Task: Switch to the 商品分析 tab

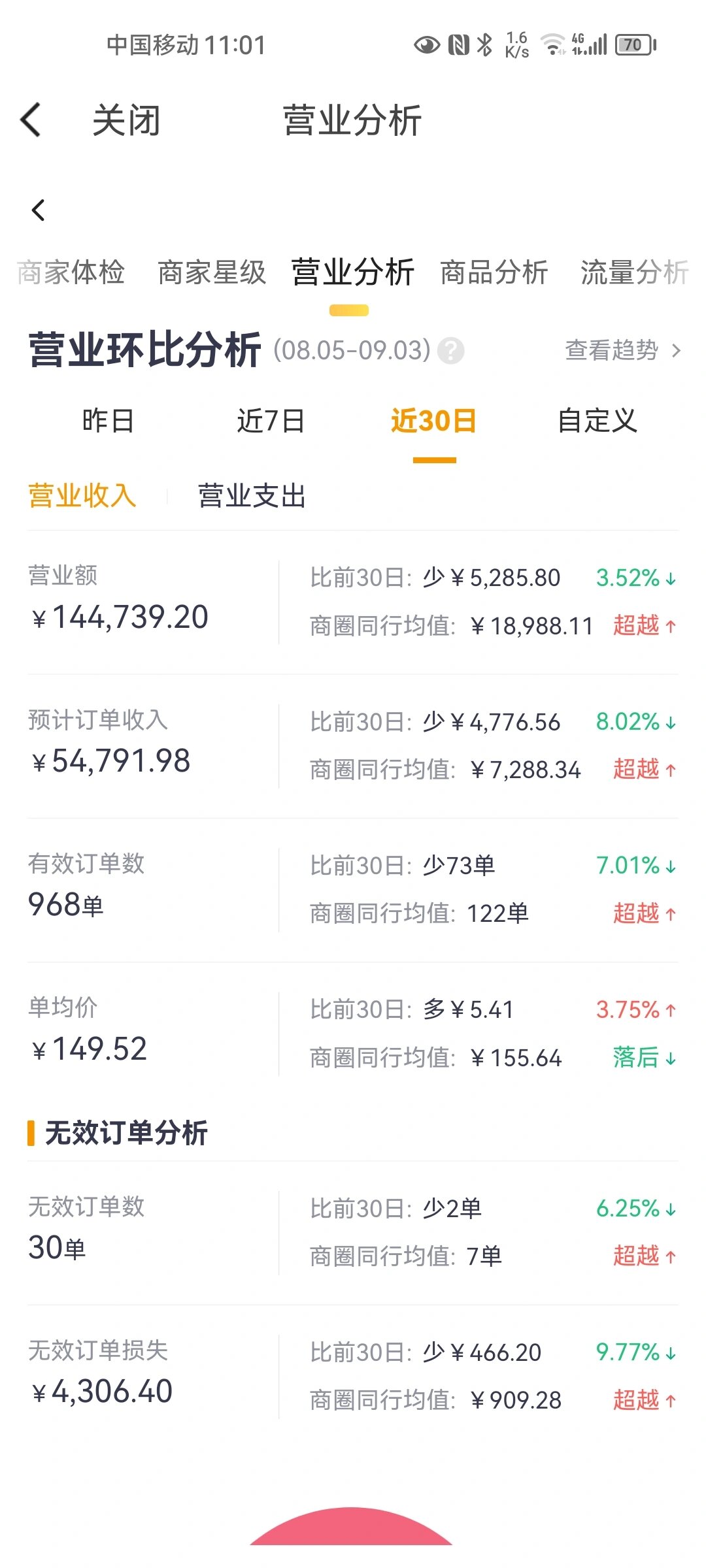Action: pos(494,272)
